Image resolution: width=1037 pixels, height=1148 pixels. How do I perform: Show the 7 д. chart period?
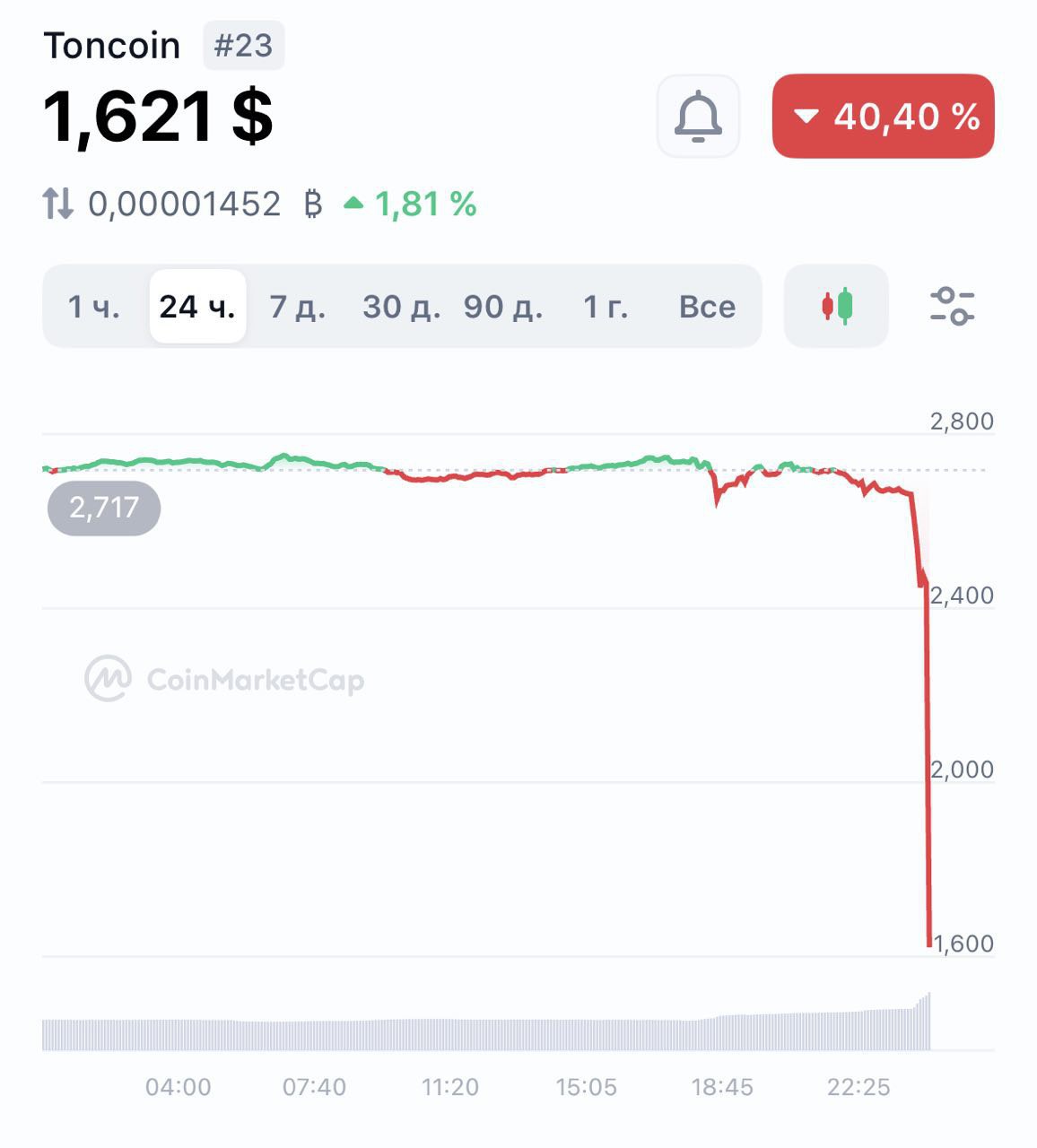(x=298, y=307)
